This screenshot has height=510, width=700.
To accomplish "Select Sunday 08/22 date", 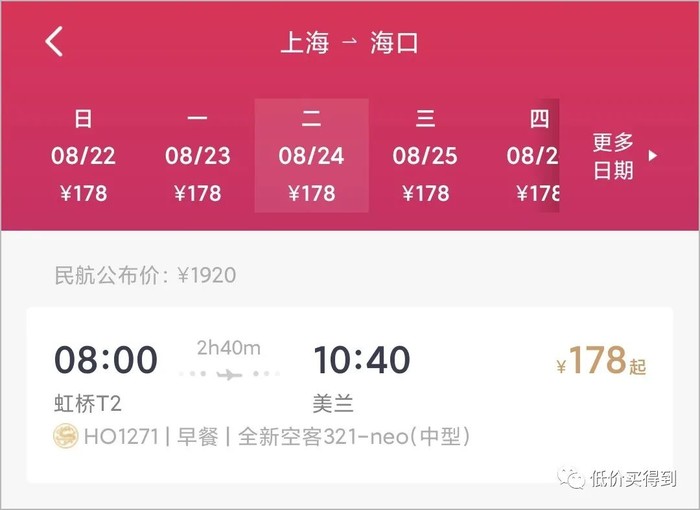I will (x=84, y=156).
